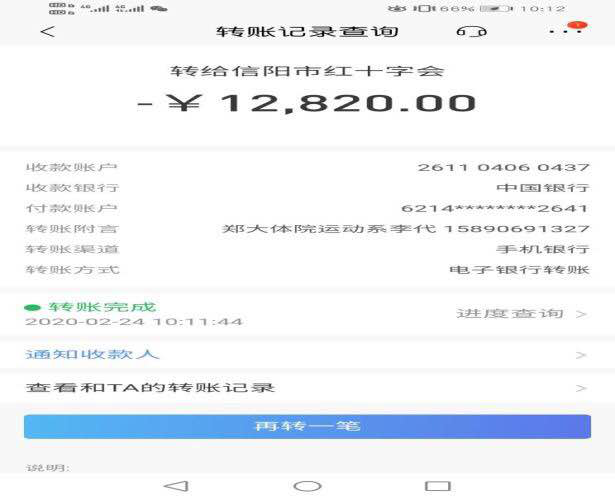Screen dimensions: 615x499
Task: Open customer service headset icon
Action: 471,32
